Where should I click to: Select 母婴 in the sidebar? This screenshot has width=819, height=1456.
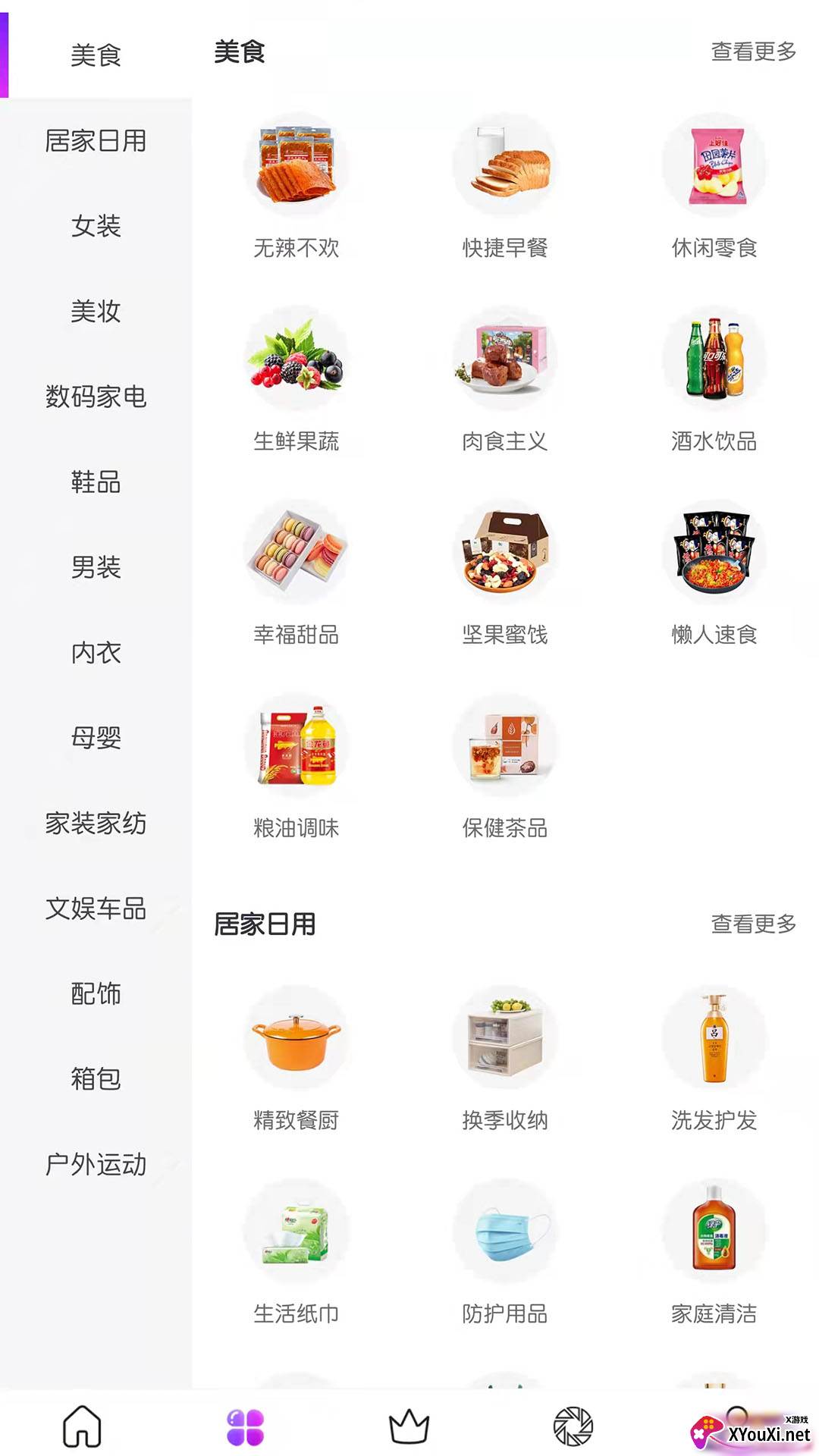tap(96, 738)
